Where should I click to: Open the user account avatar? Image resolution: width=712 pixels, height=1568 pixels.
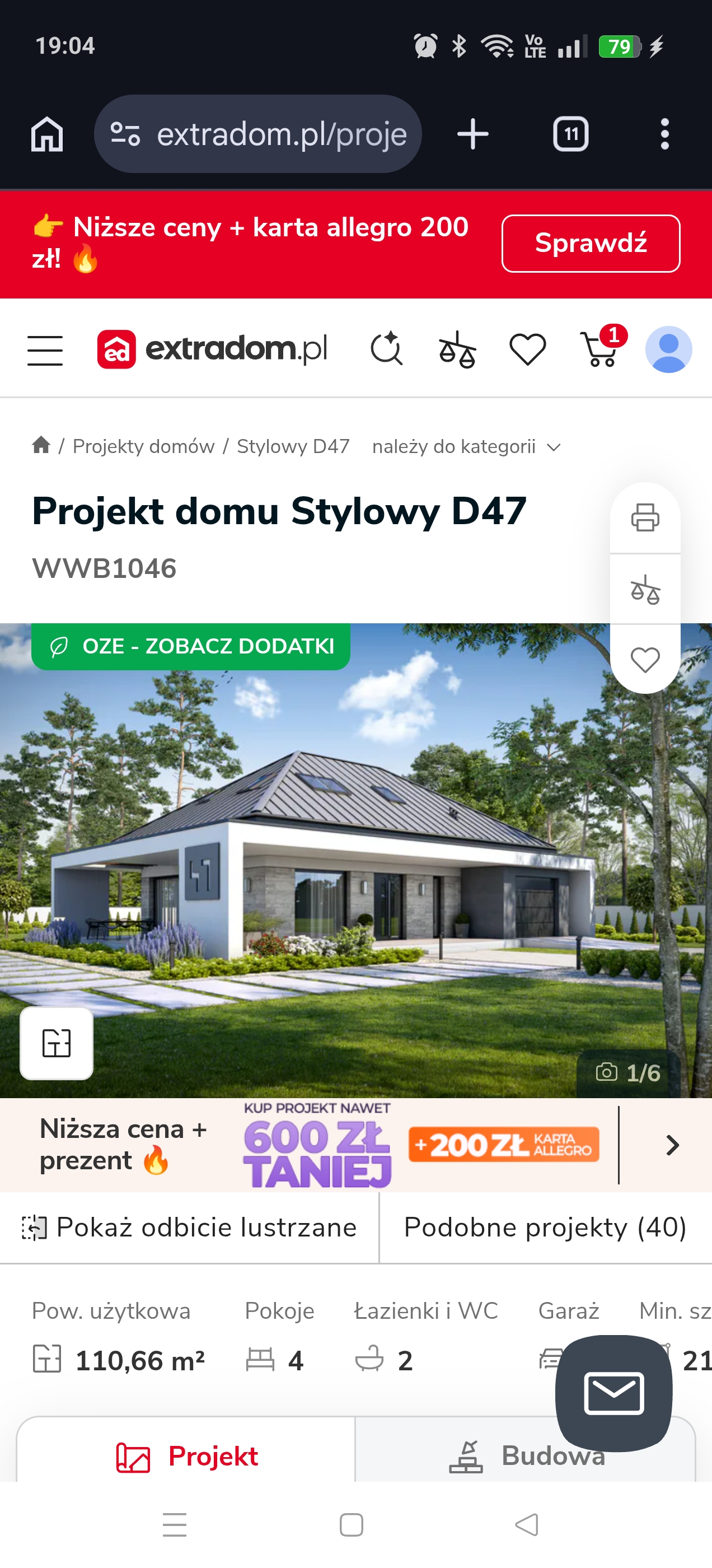[668, 349]
